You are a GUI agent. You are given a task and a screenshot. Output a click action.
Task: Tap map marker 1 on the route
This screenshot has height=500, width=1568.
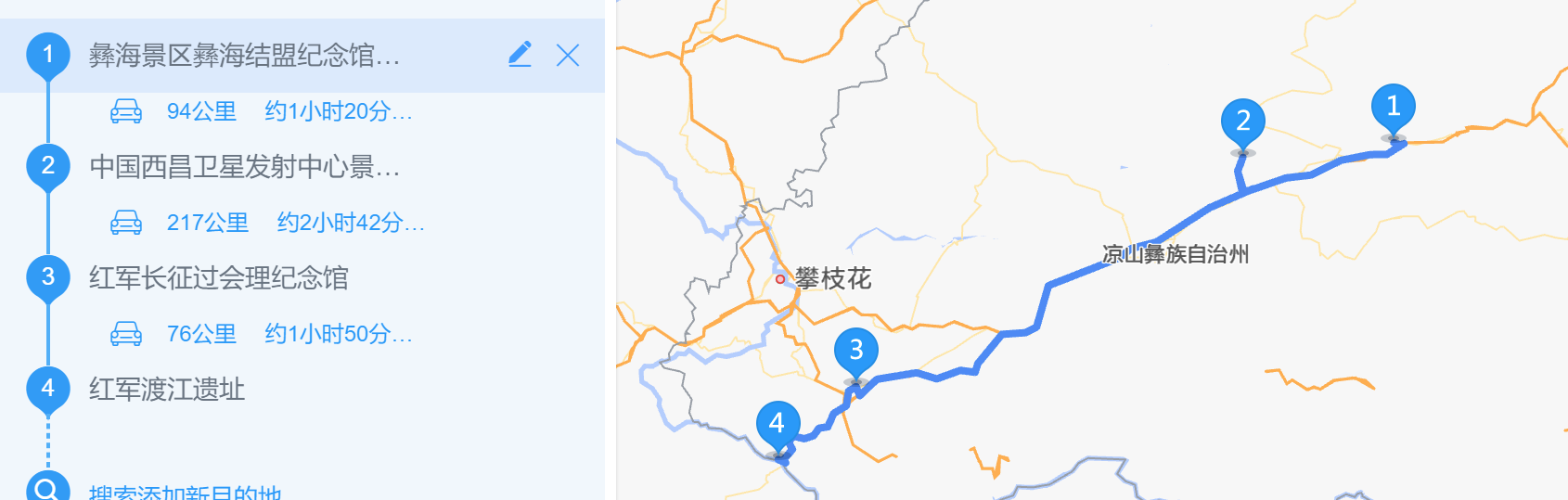tap(1393, 108)
